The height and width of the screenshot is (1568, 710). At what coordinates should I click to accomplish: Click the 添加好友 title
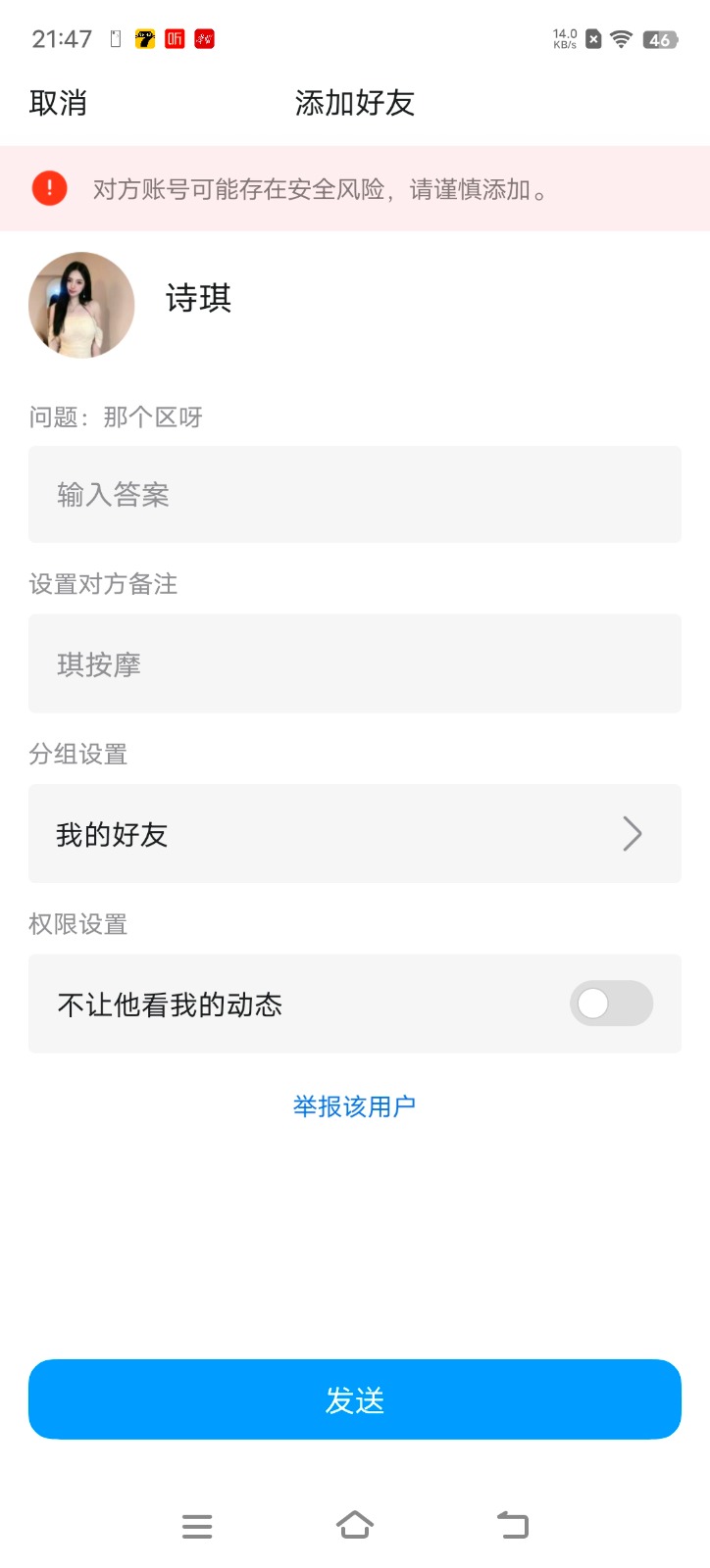point(355,103)
